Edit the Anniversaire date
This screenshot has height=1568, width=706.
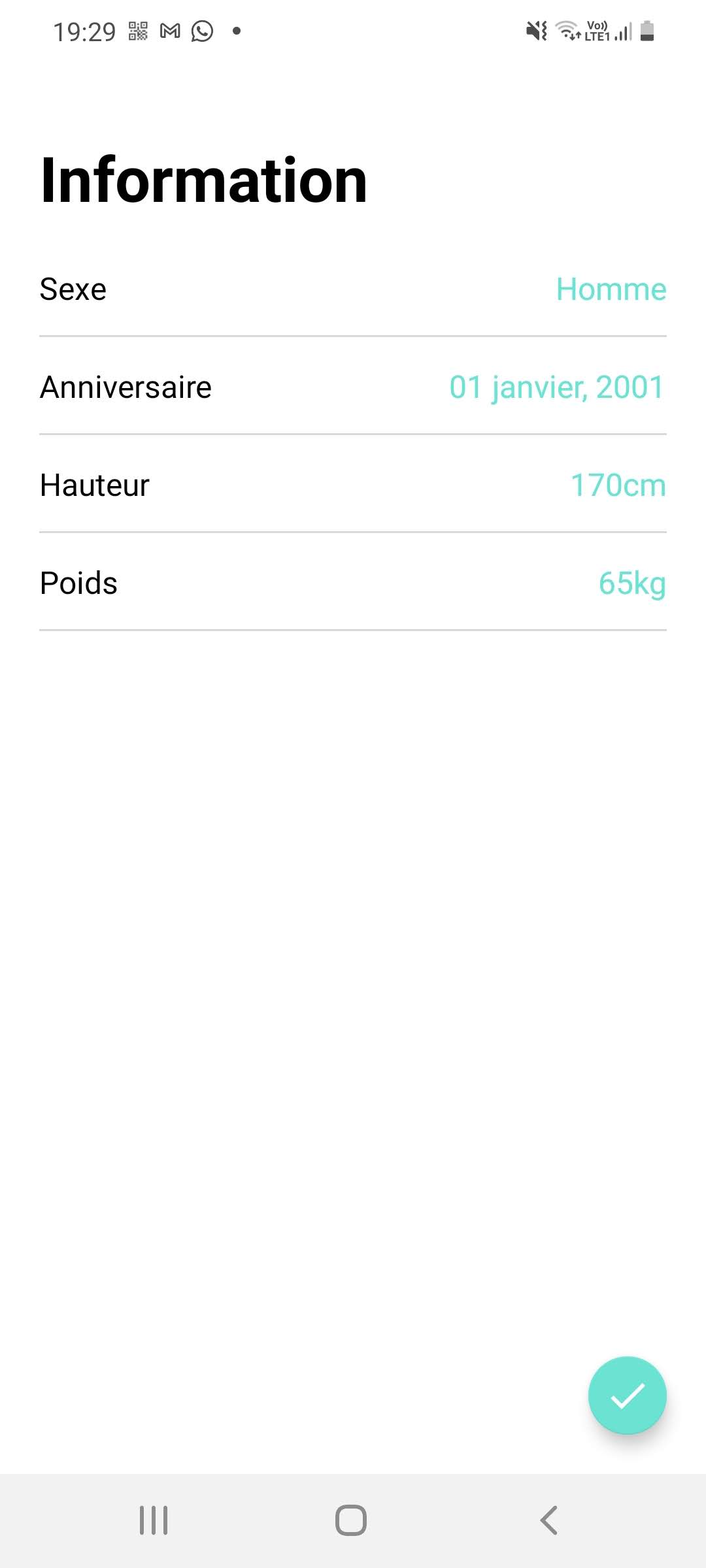pos(556,387)
